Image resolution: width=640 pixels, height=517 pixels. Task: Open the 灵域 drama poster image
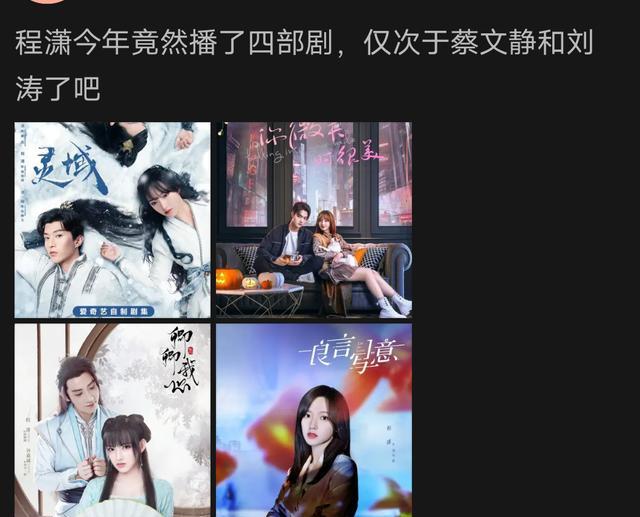[x=112, y=220]
